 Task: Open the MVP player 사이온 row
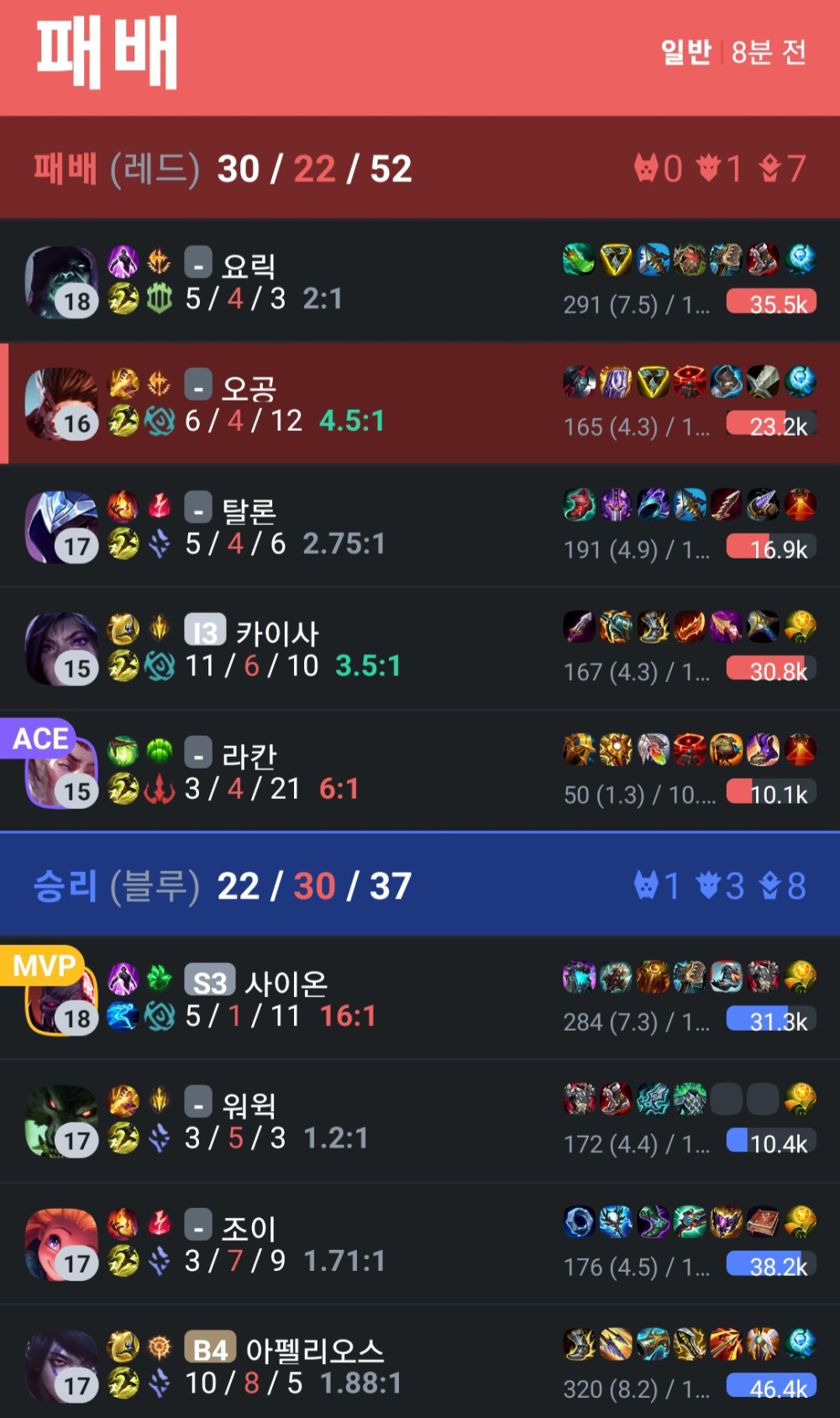[420, 999]
